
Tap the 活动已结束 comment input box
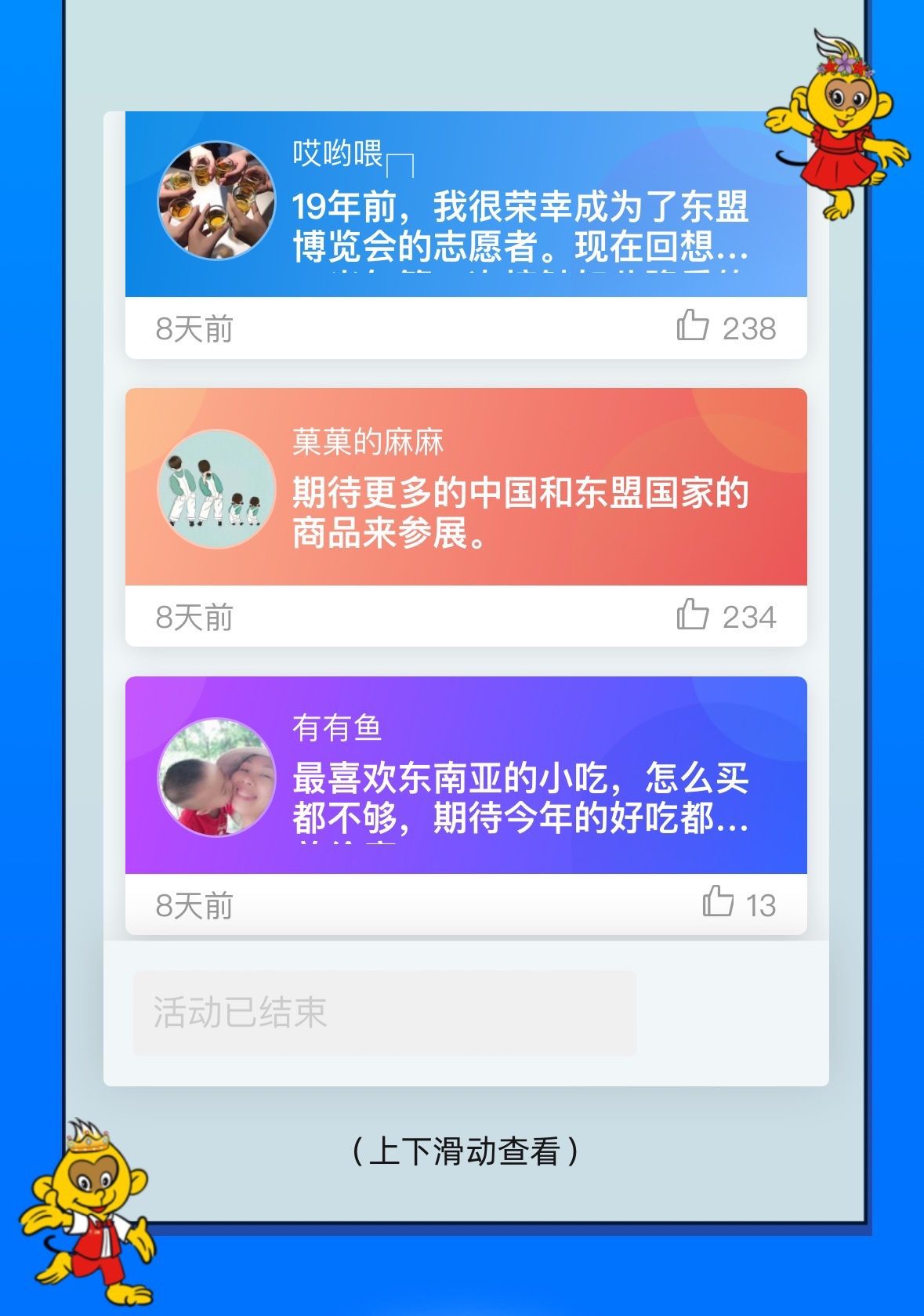384,1013
